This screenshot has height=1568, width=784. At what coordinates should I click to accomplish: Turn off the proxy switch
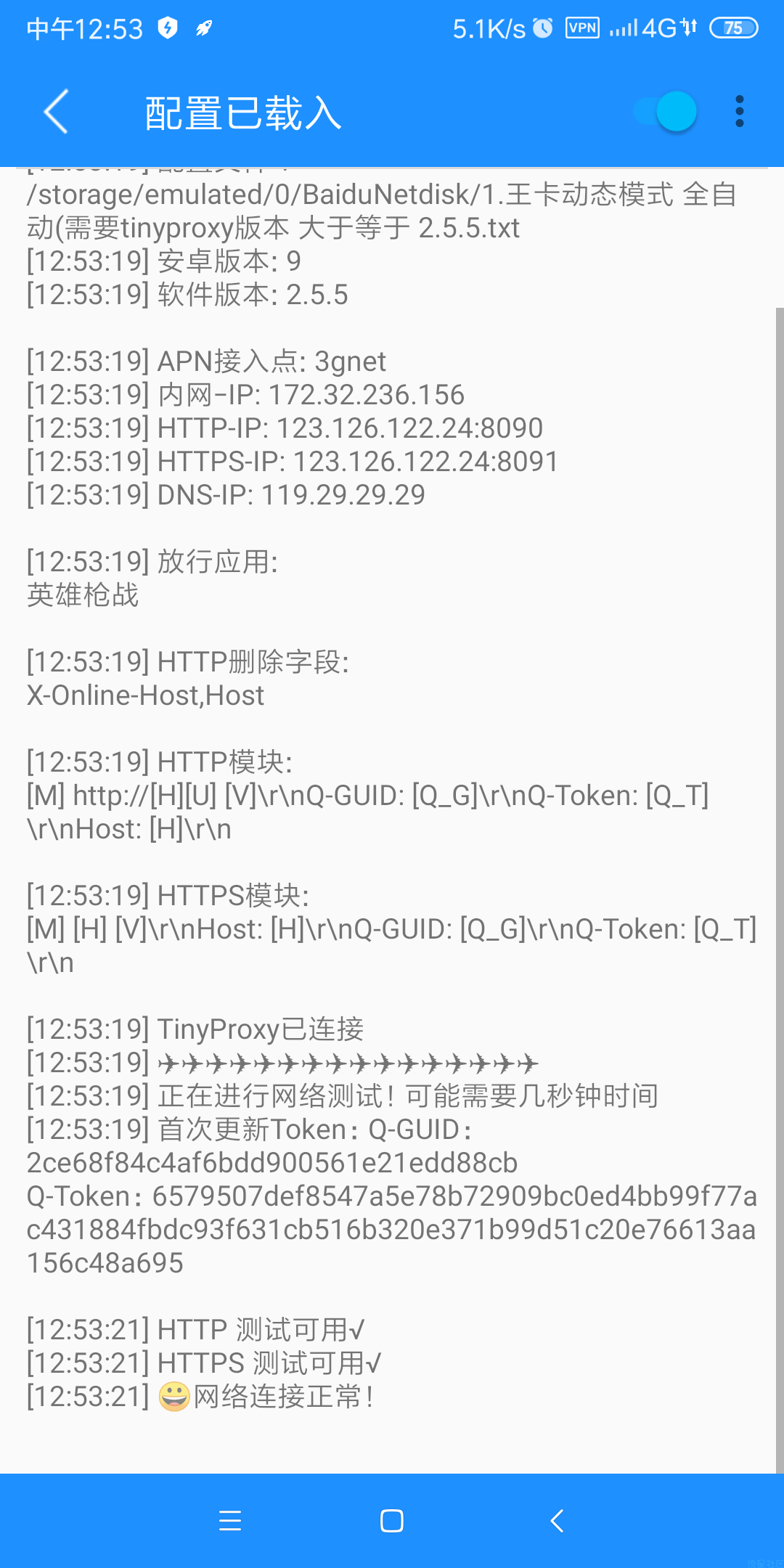coord(666,112)
